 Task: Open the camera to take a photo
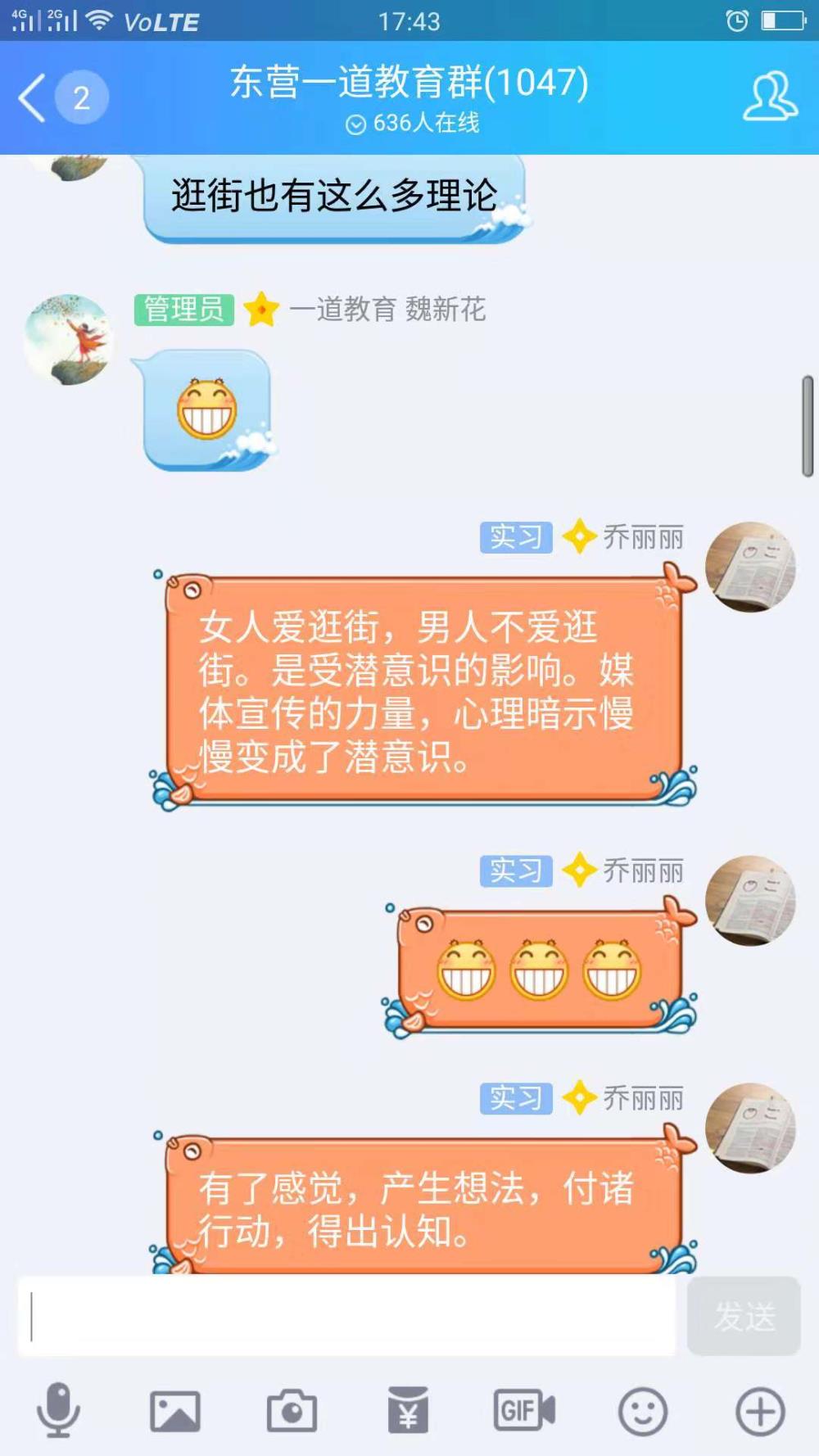[292, 1410]
